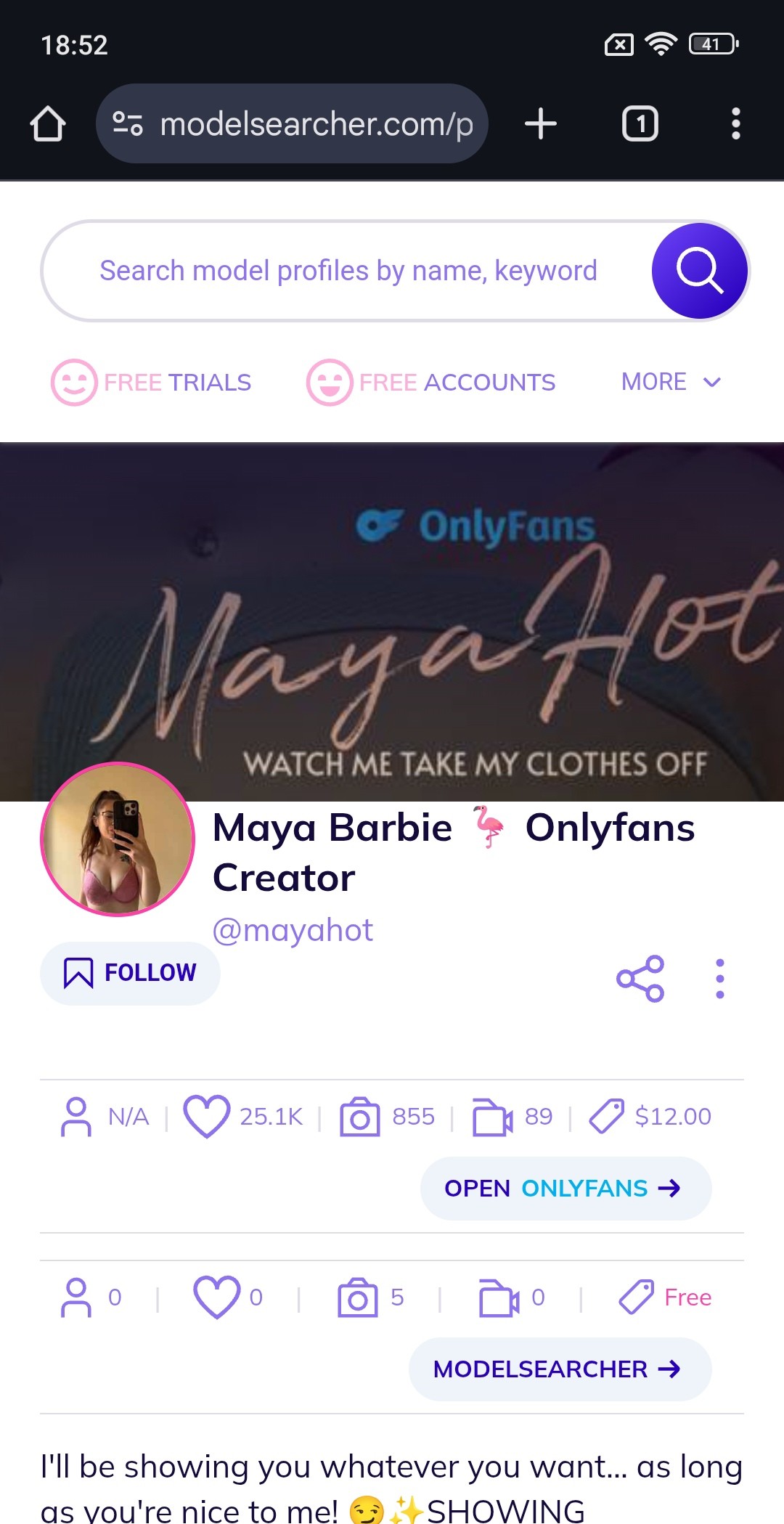The image size is (784, 1524).
Task: Open a new browser tab
Action: click(541, 124)
